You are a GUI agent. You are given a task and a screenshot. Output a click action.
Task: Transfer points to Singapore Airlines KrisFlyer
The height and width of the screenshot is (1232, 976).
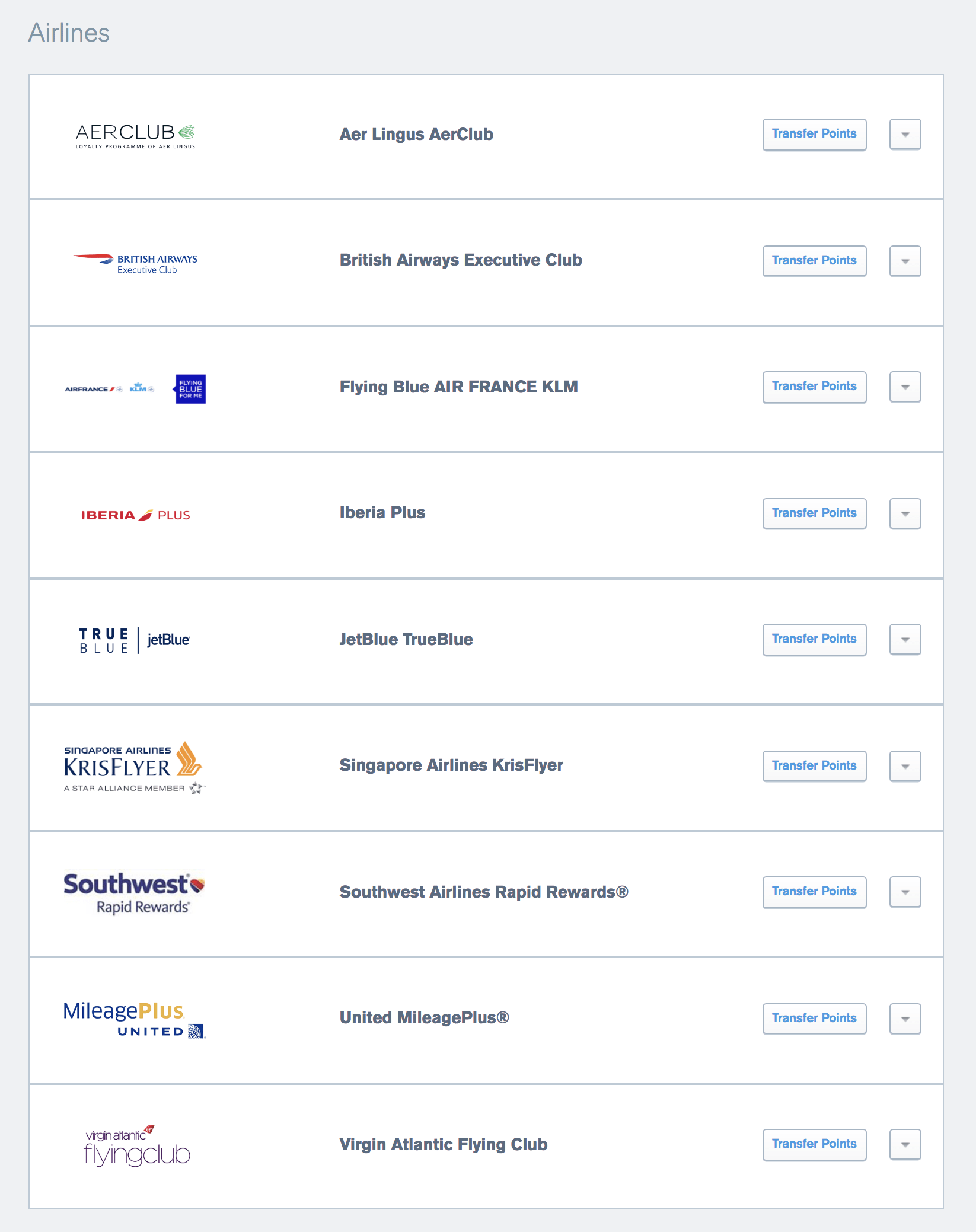coord(814,766)
